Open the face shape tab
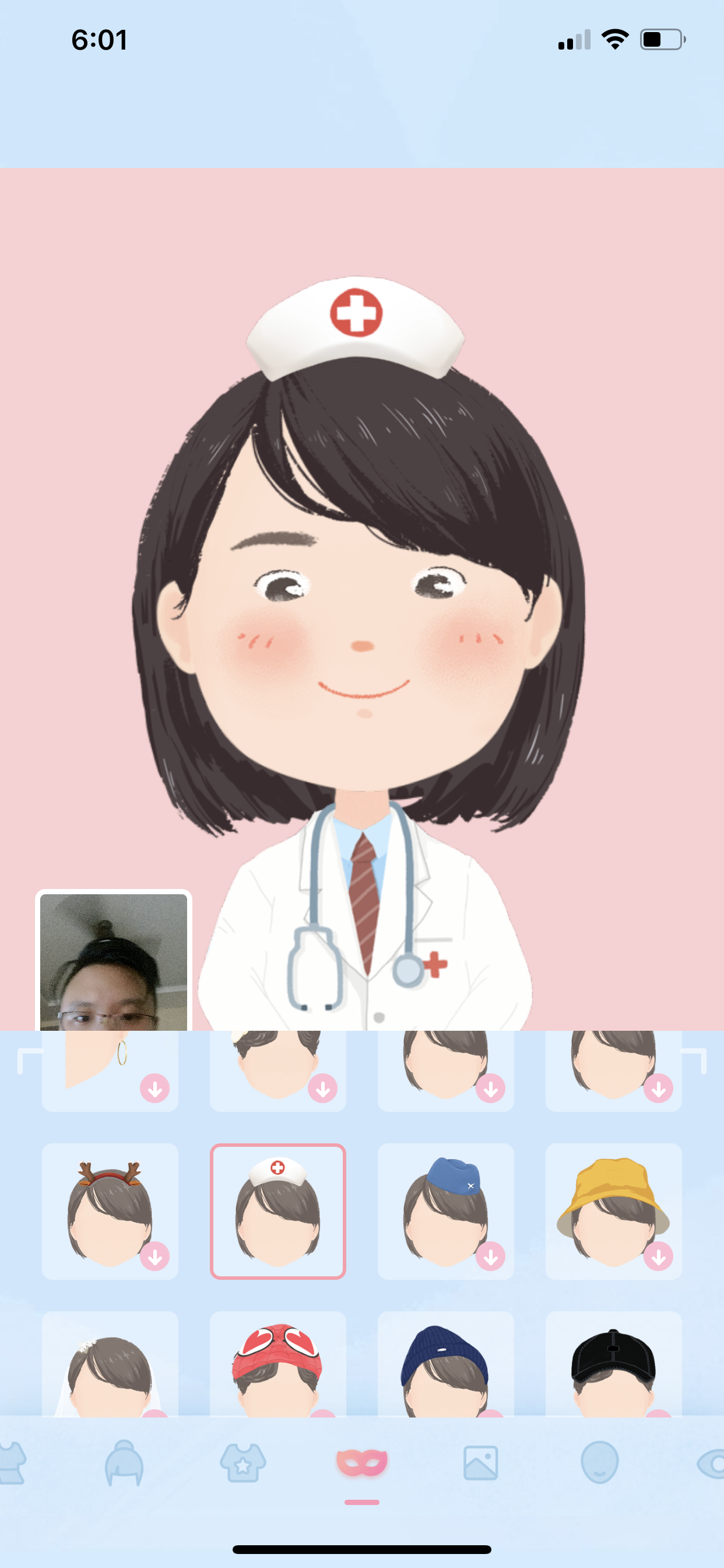Screen dimensions: 724x1568 (599, 1462)
